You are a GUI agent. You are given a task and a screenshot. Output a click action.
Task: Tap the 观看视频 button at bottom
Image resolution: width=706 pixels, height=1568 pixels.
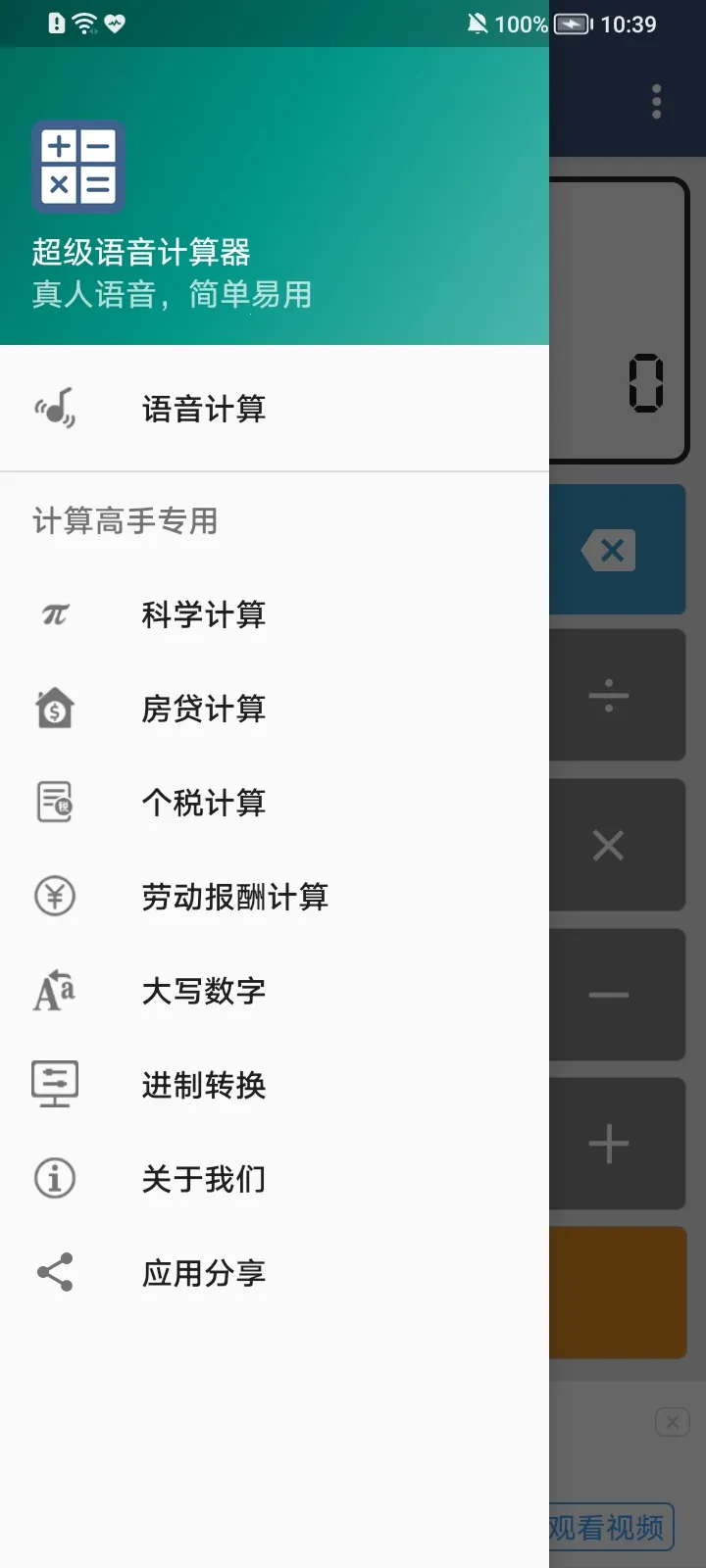coord(608,1526)
